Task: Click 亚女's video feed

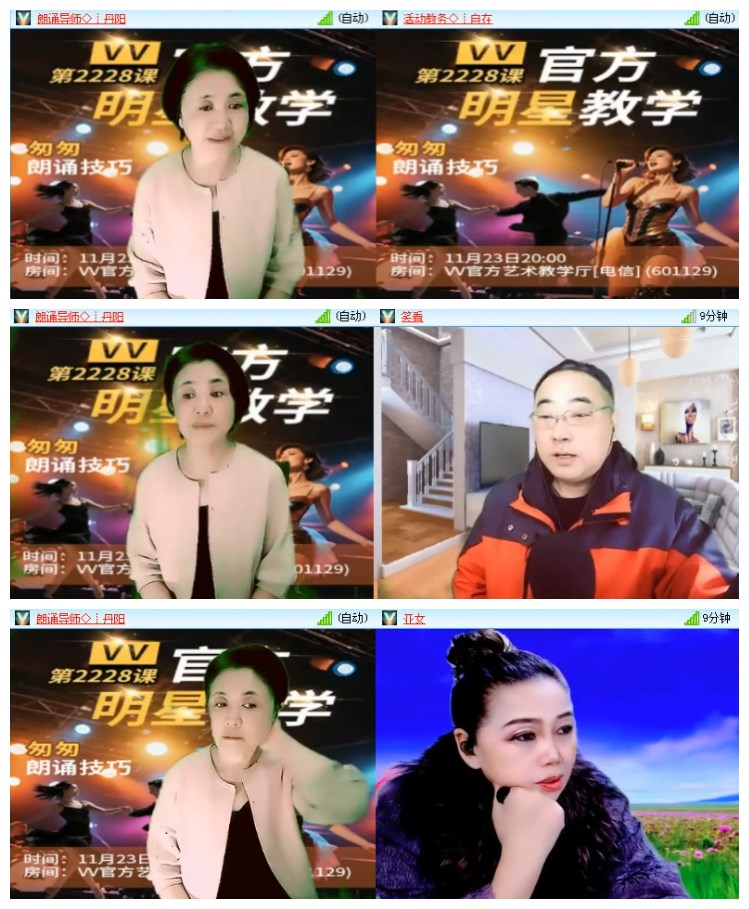Action: point(560,770)
